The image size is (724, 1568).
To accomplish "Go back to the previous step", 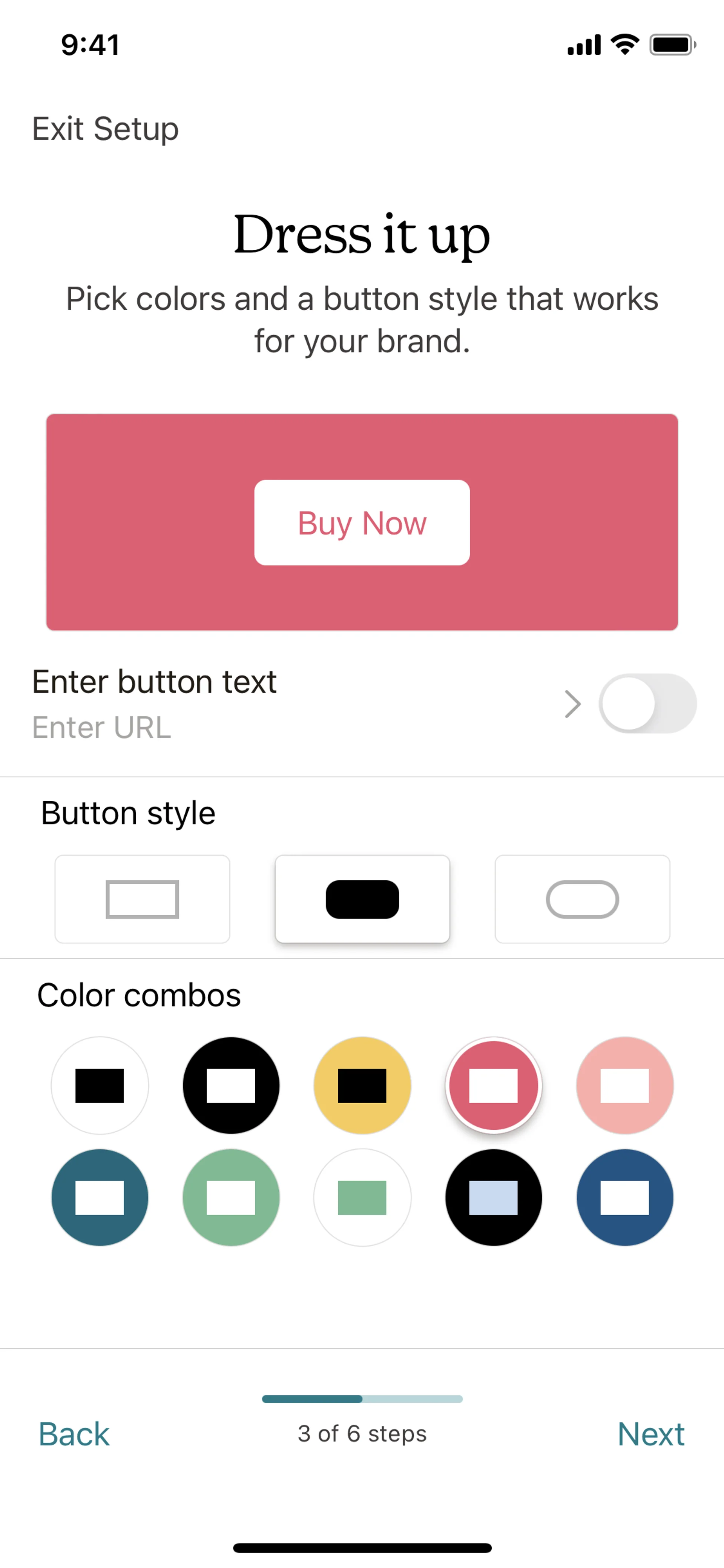I will [x=74, y=1433].
